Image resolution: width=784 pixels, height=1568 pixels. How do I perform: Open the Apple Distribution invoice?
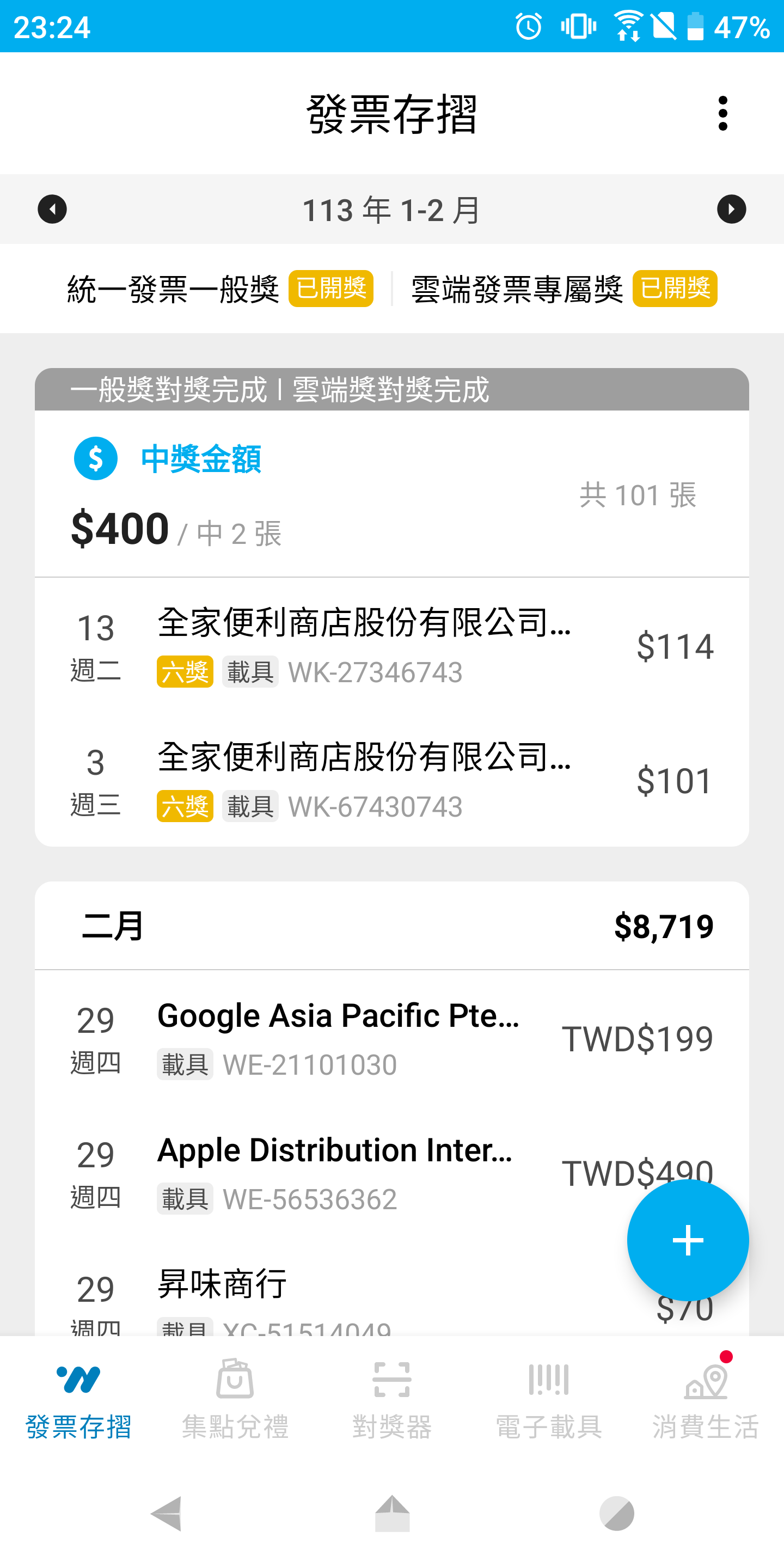pyautogui.click(x=392, y=1173)
